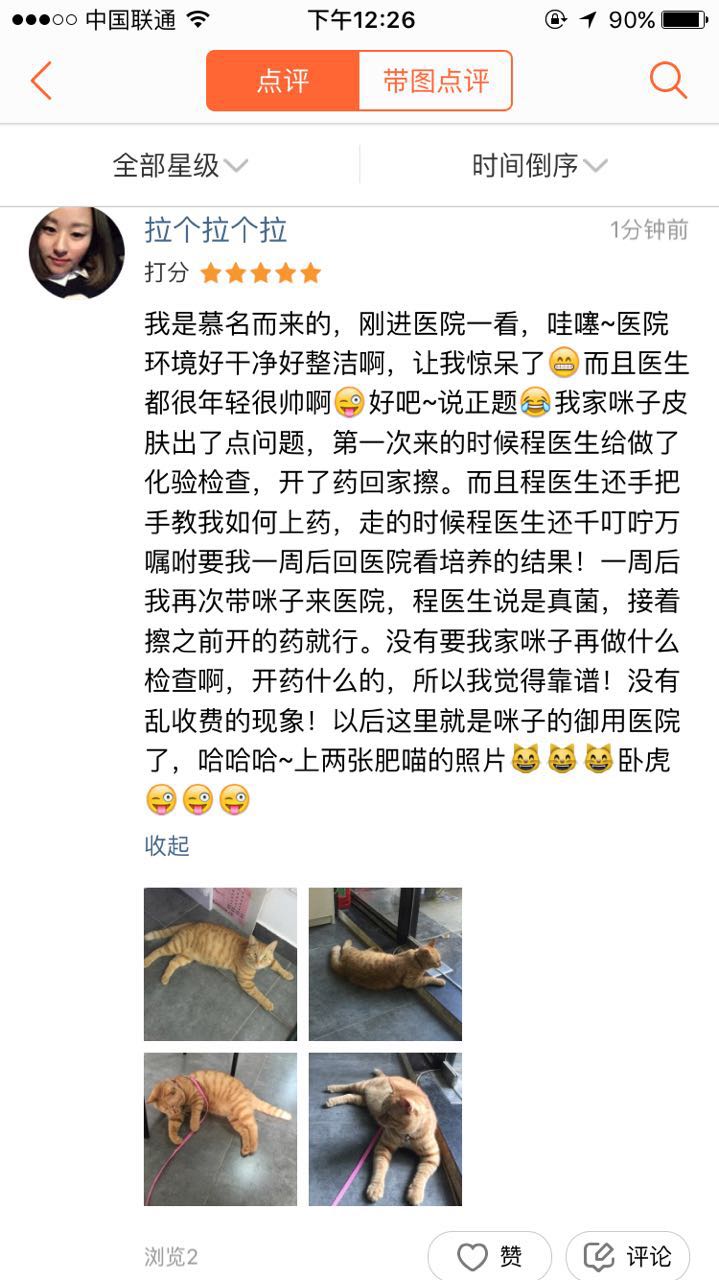719x1280 pixels.
Task: Open the first cat photo lying sideways
Action: coord(220,964)
